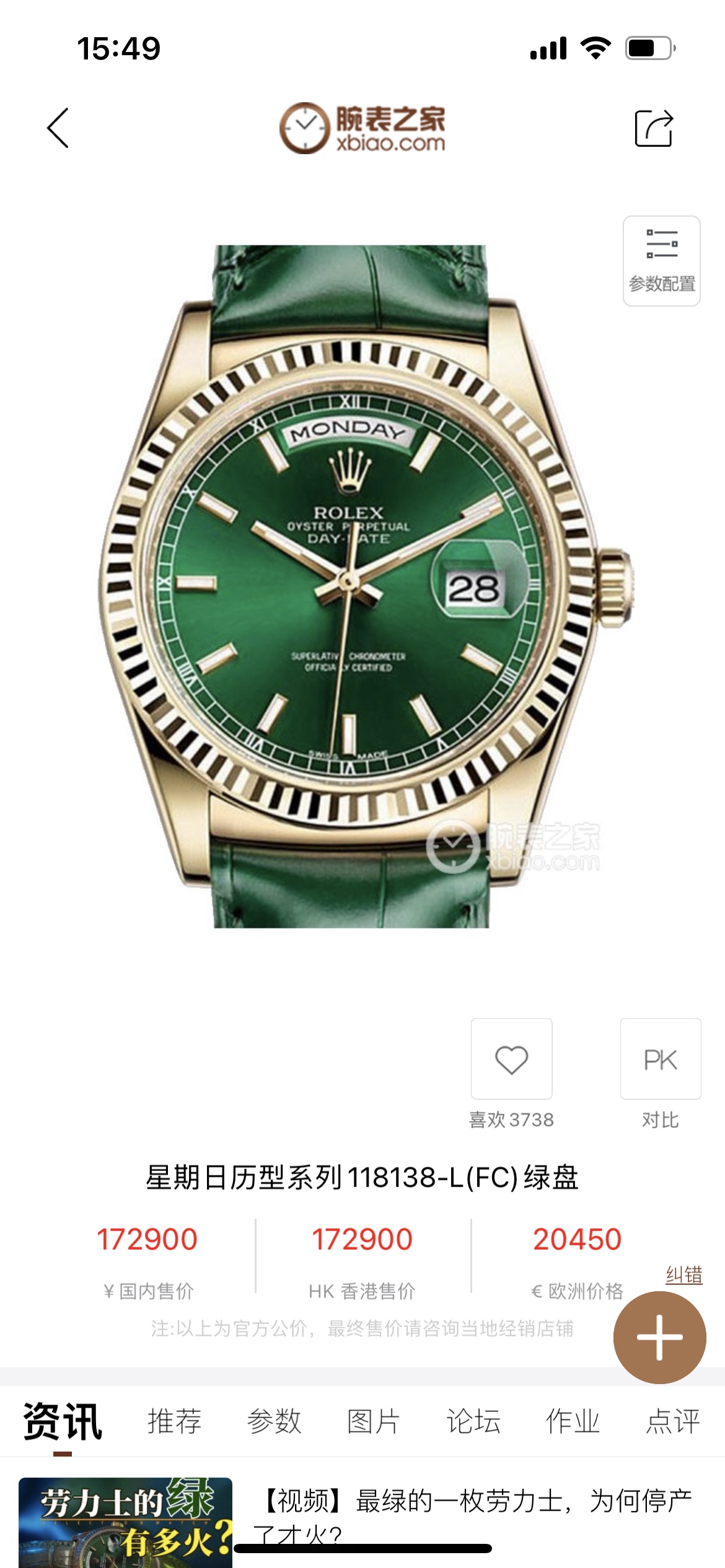This screenshot has width=725, height=1568.
Task: Switch to the 推荐 tab
Action: click(174, 1421)
